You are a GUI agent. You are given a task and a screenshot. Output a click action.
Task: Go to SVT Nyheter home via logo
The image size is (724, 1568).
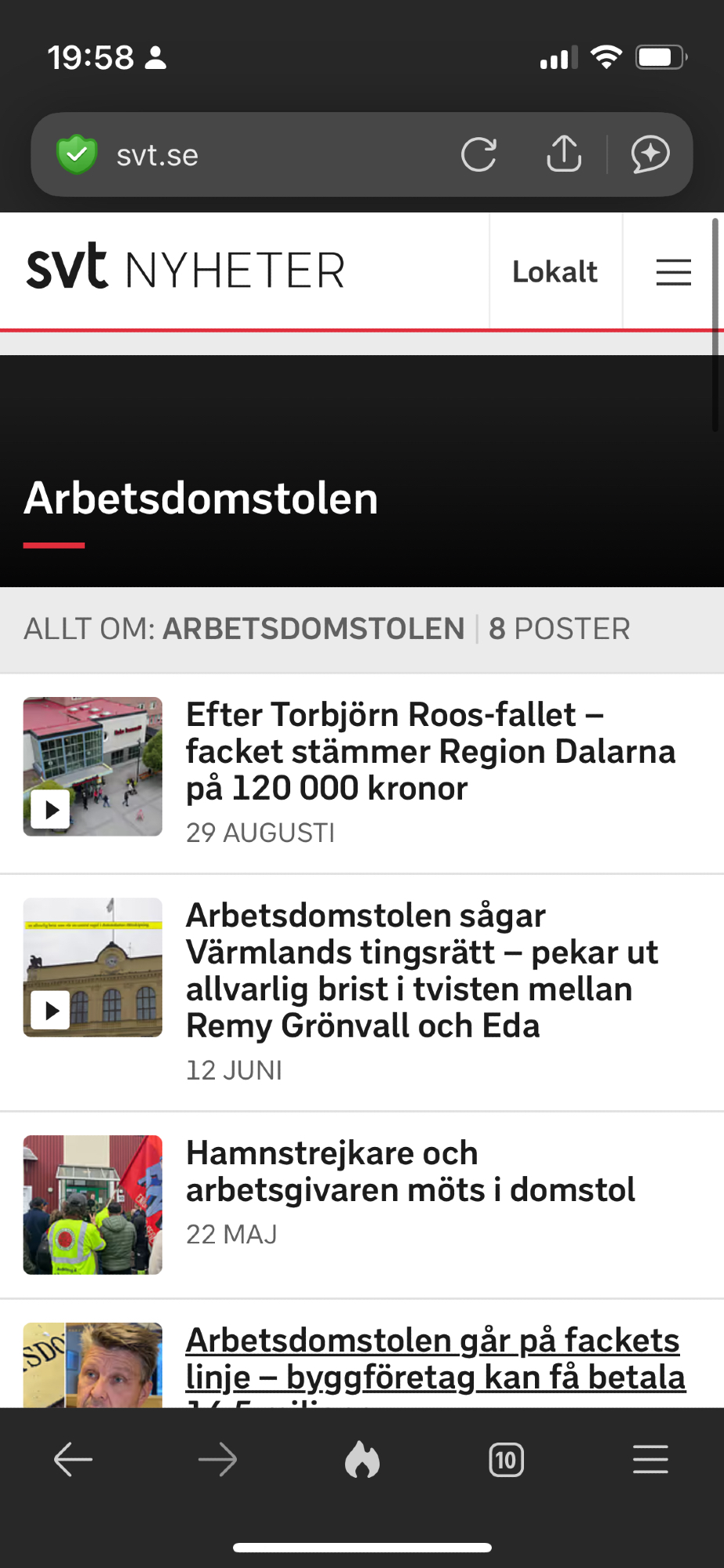coord(186,270)
